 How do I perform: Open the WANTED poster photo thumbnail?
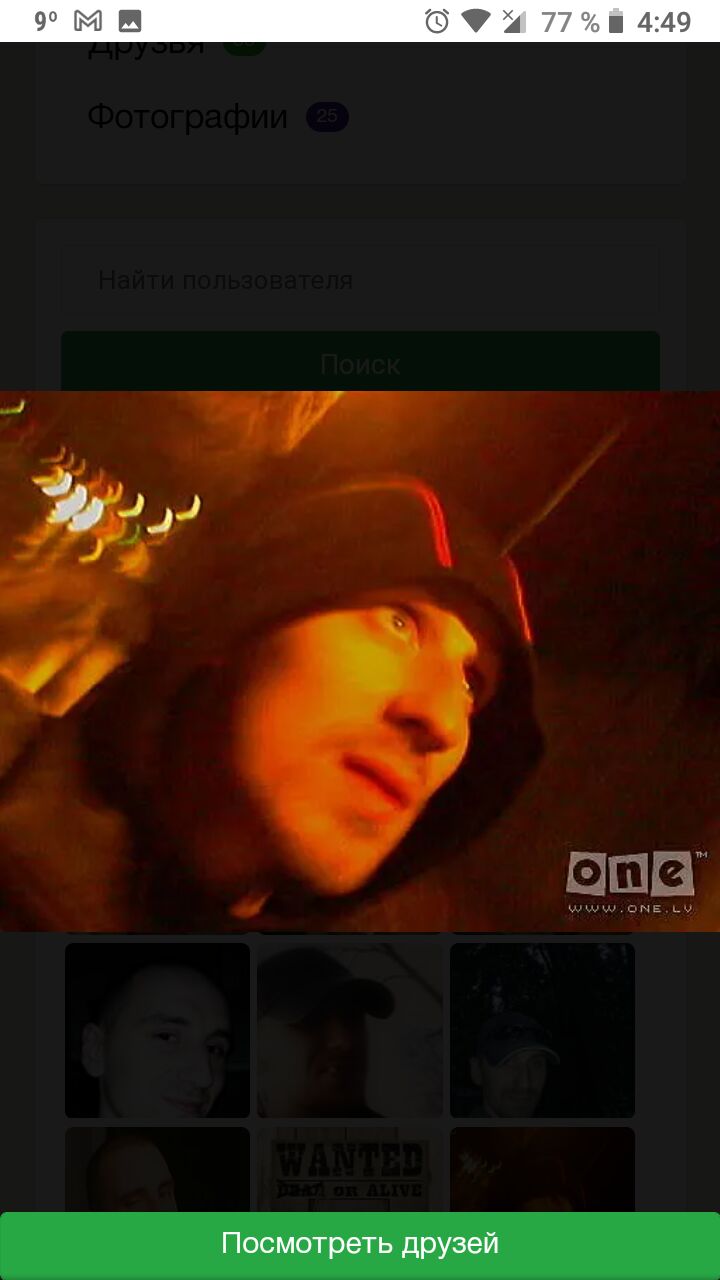point(349,1170)
